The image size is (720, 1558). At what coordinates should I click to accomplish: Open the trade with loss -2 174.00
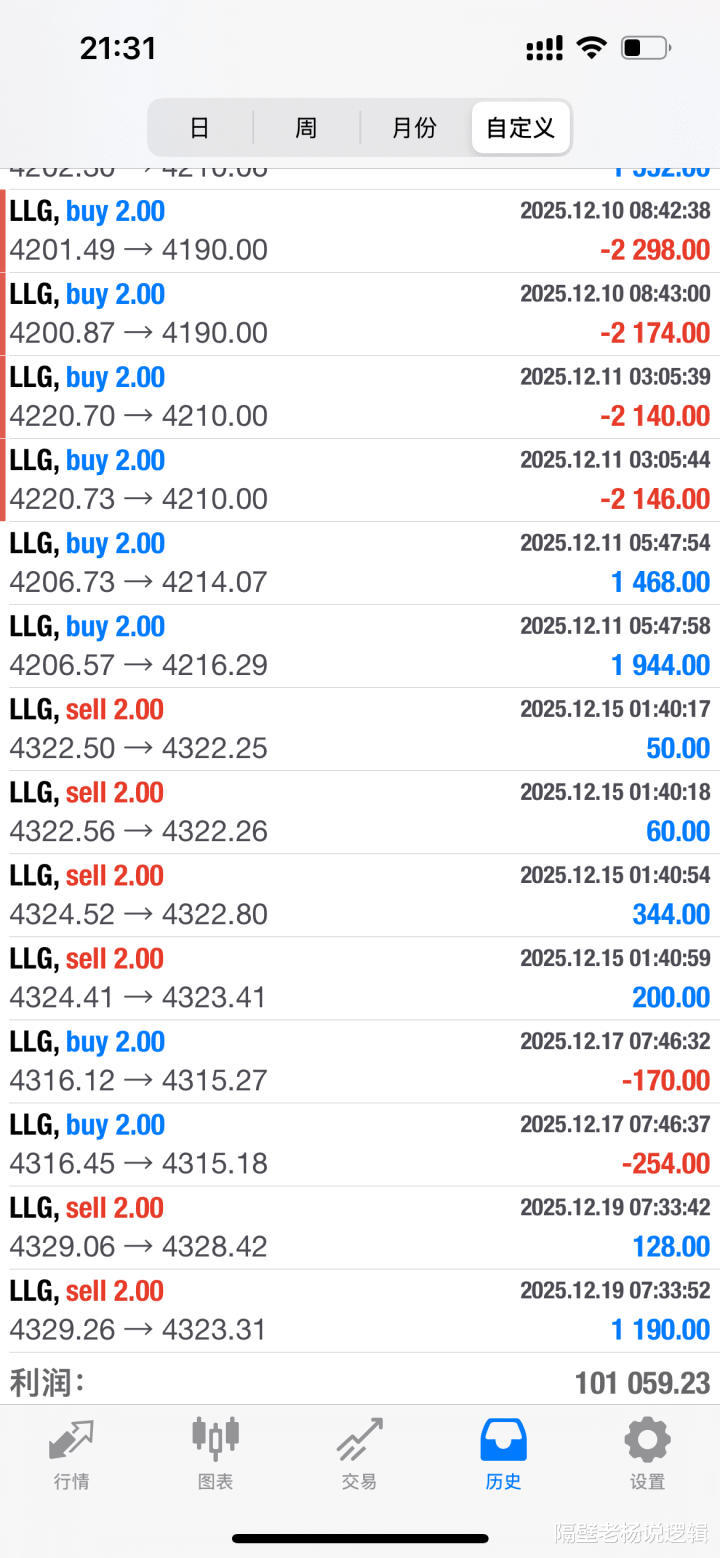pyautogui.click(x=360, y=314)
